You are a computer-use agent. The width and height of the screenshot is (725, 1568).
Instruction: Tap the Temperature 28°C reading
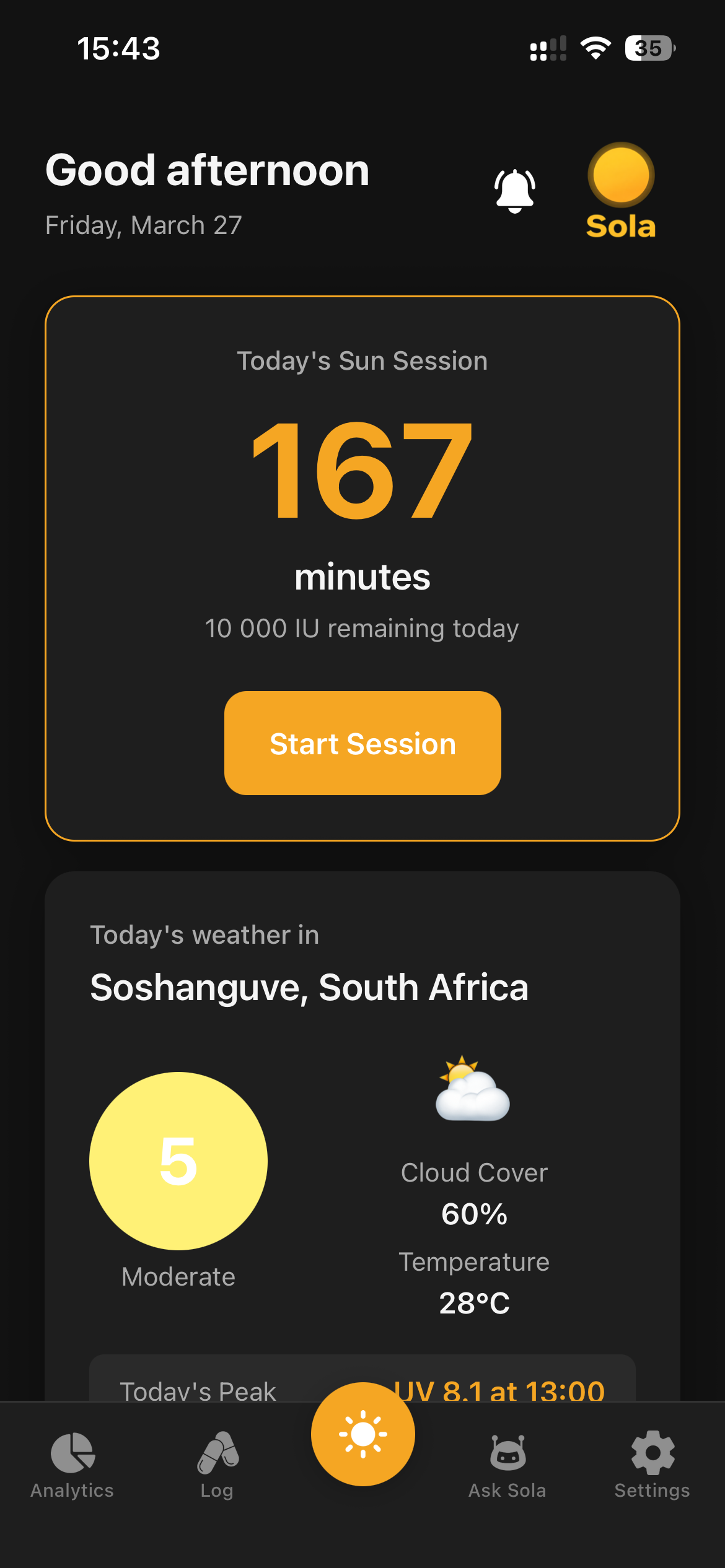point(474,1282)
